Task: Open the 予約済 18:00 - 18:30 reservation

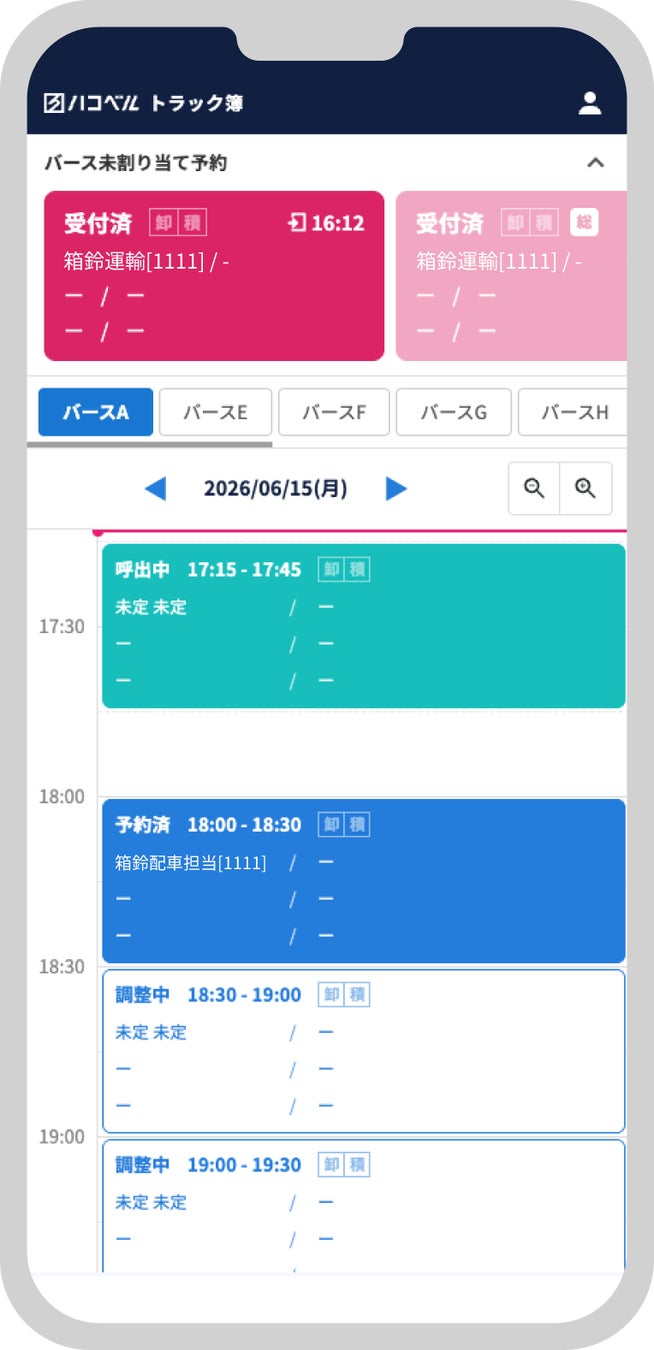Action: coord(364,881)
